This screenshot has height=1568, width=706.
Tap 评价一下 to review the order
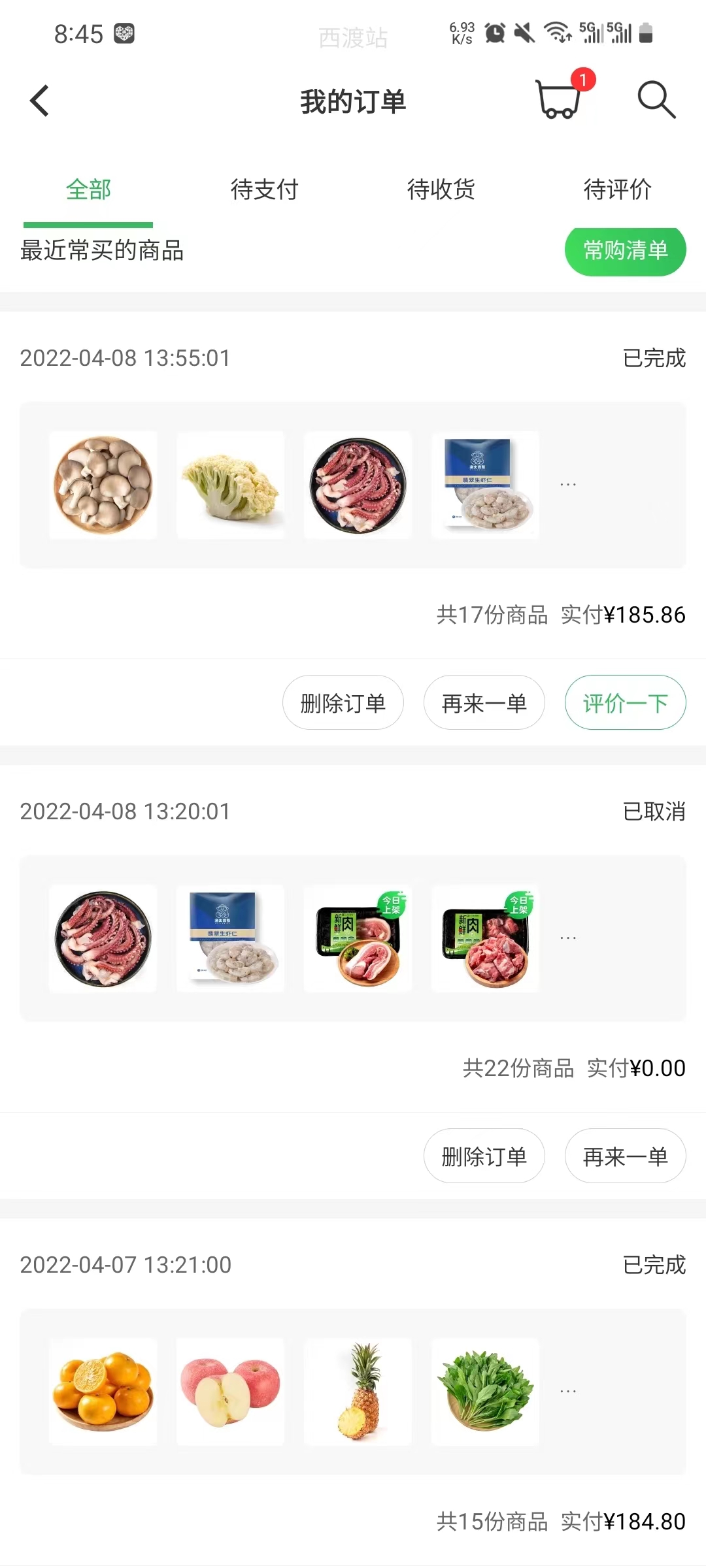(x=625, y=703)
